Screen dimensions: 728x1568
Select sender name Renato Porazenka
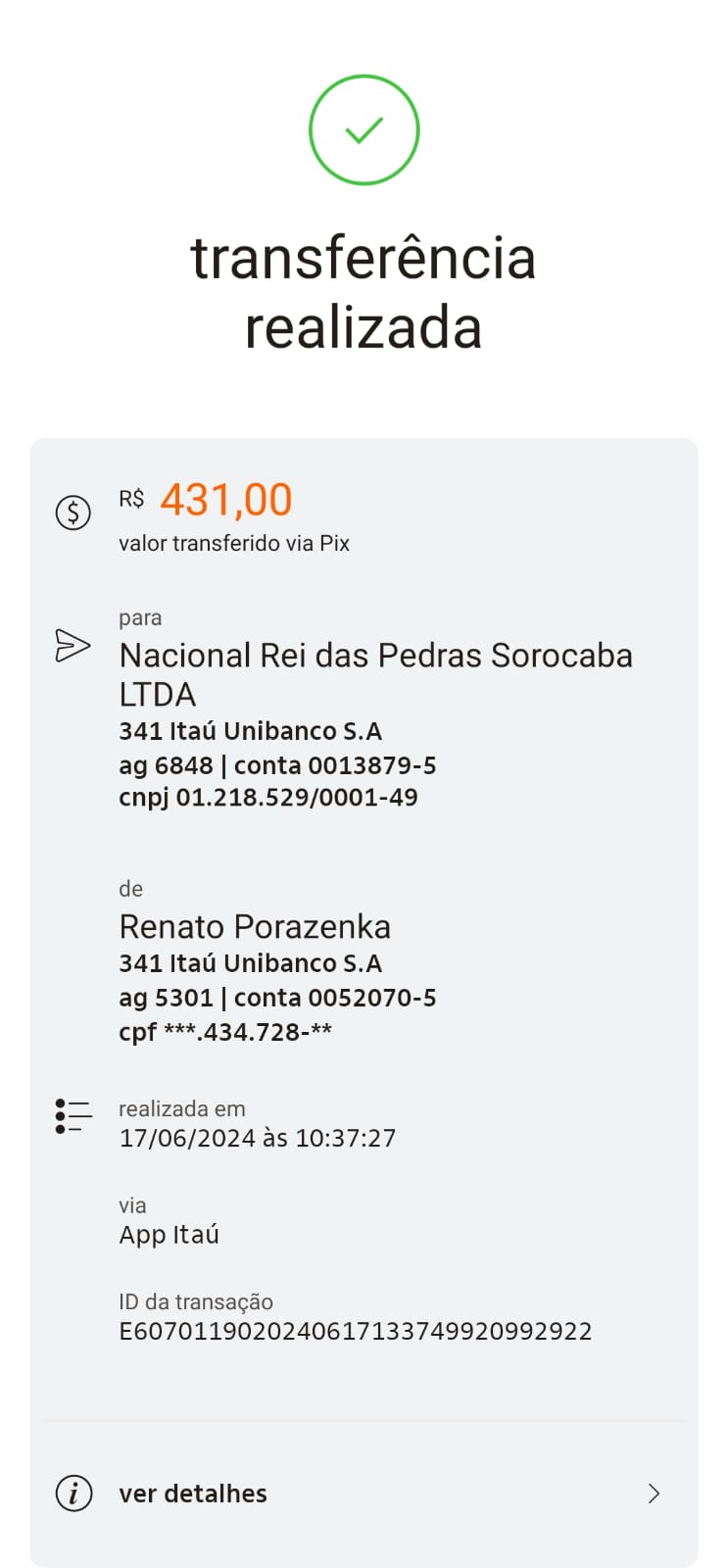click(x=255, y=926)
